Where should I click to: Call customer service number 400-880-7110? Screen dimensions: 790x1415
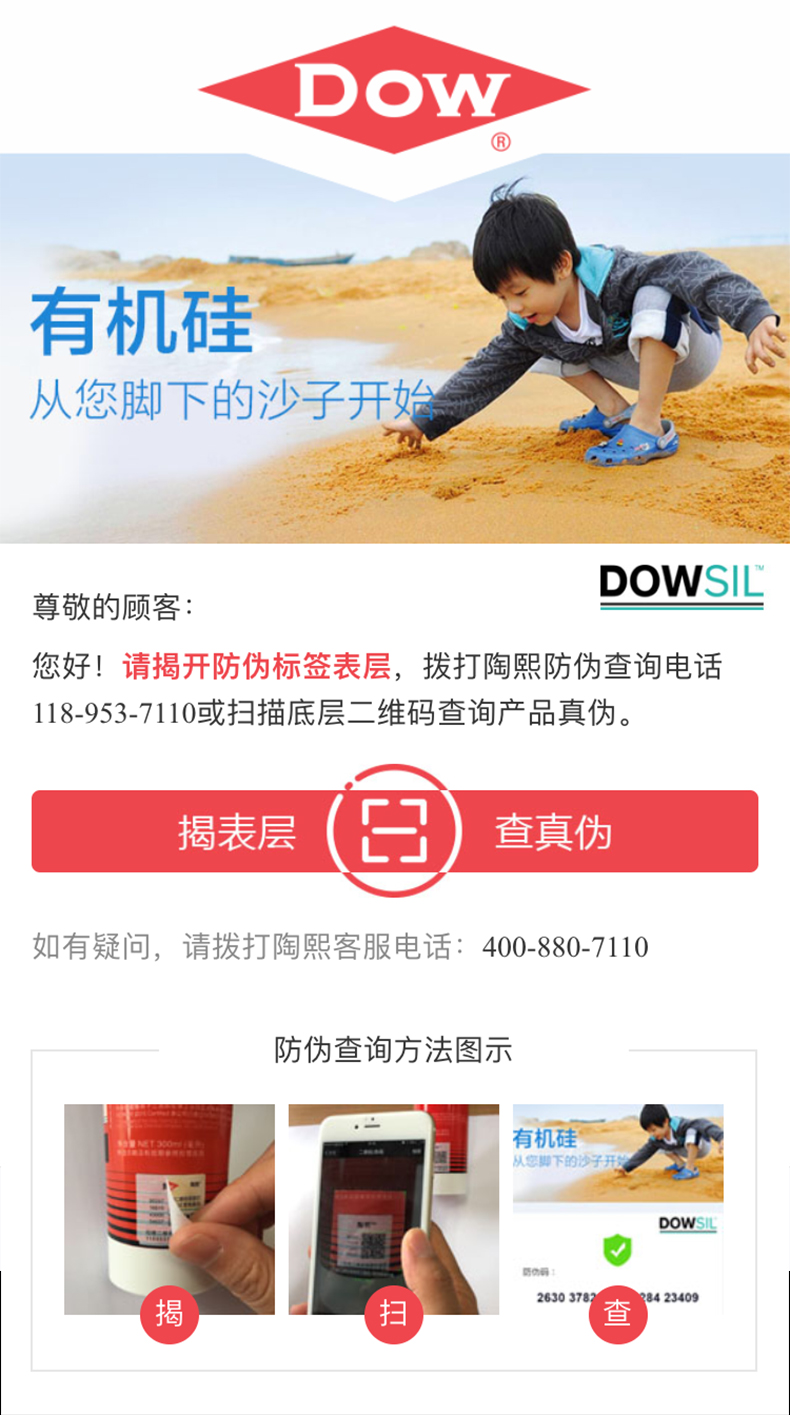point(565,947)
